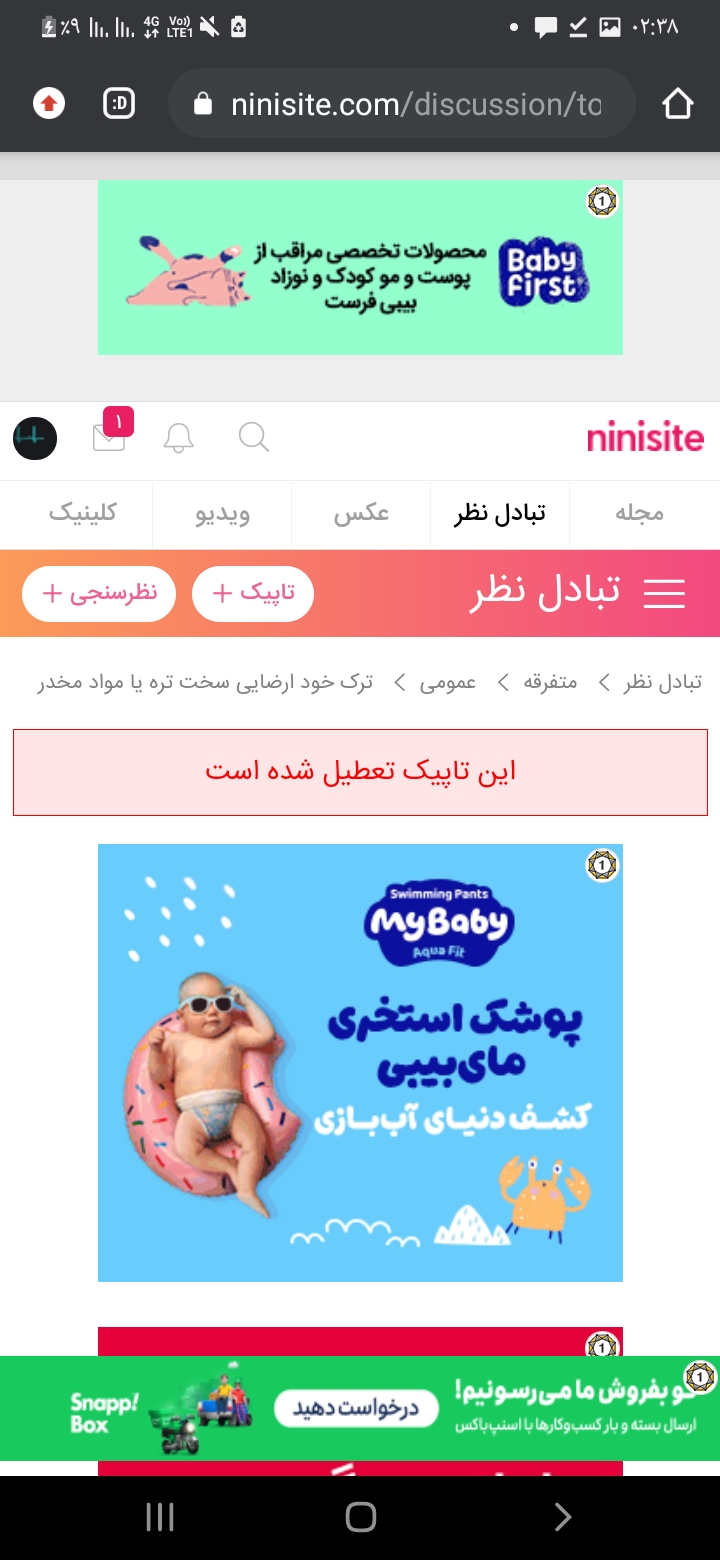The image size is (720, 1560).
Task: Open the عمومی breadcrumb link
Action: pyautogui.click(x=447, y=682)
